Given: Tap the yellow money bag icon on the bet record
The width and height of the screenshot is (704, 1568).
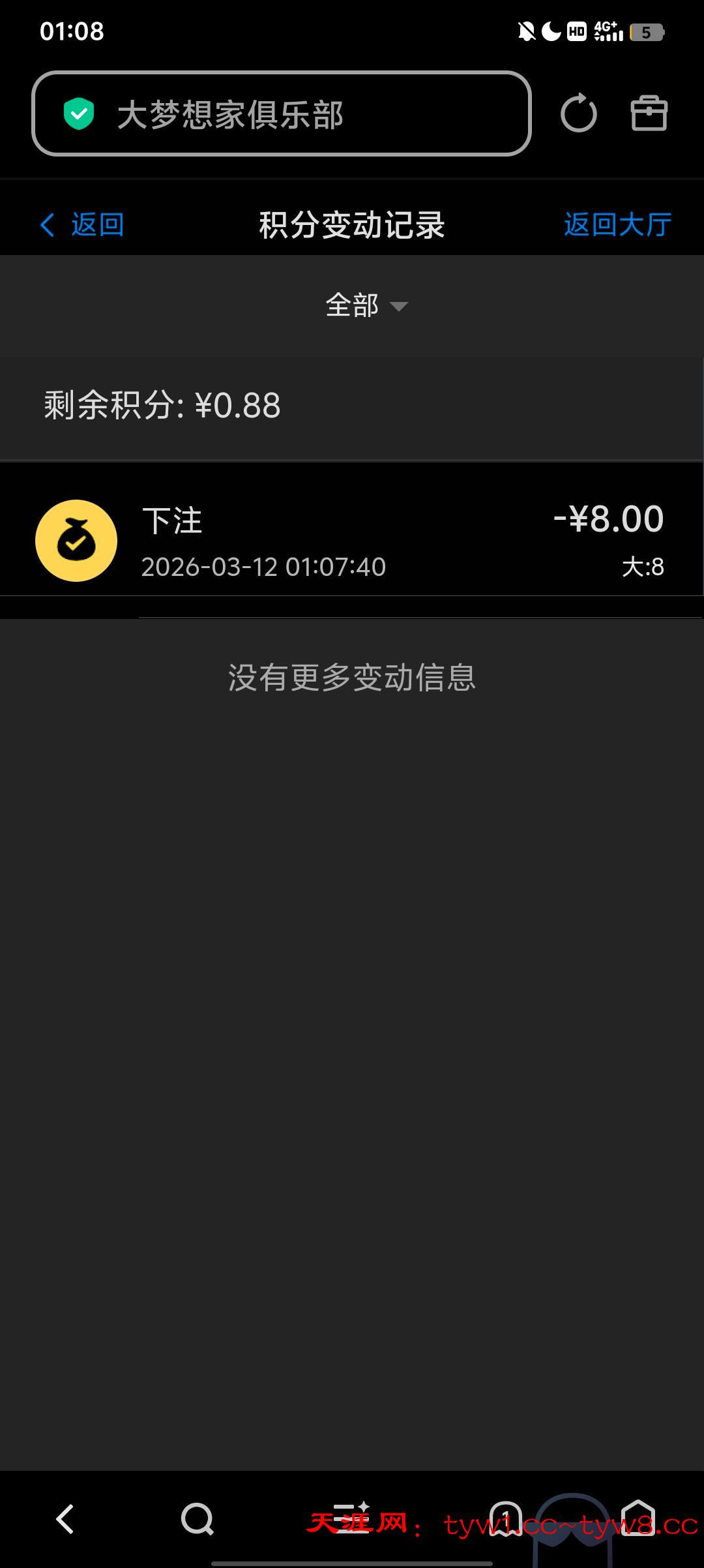Looking at the screenshot, I should click(74, 540).
